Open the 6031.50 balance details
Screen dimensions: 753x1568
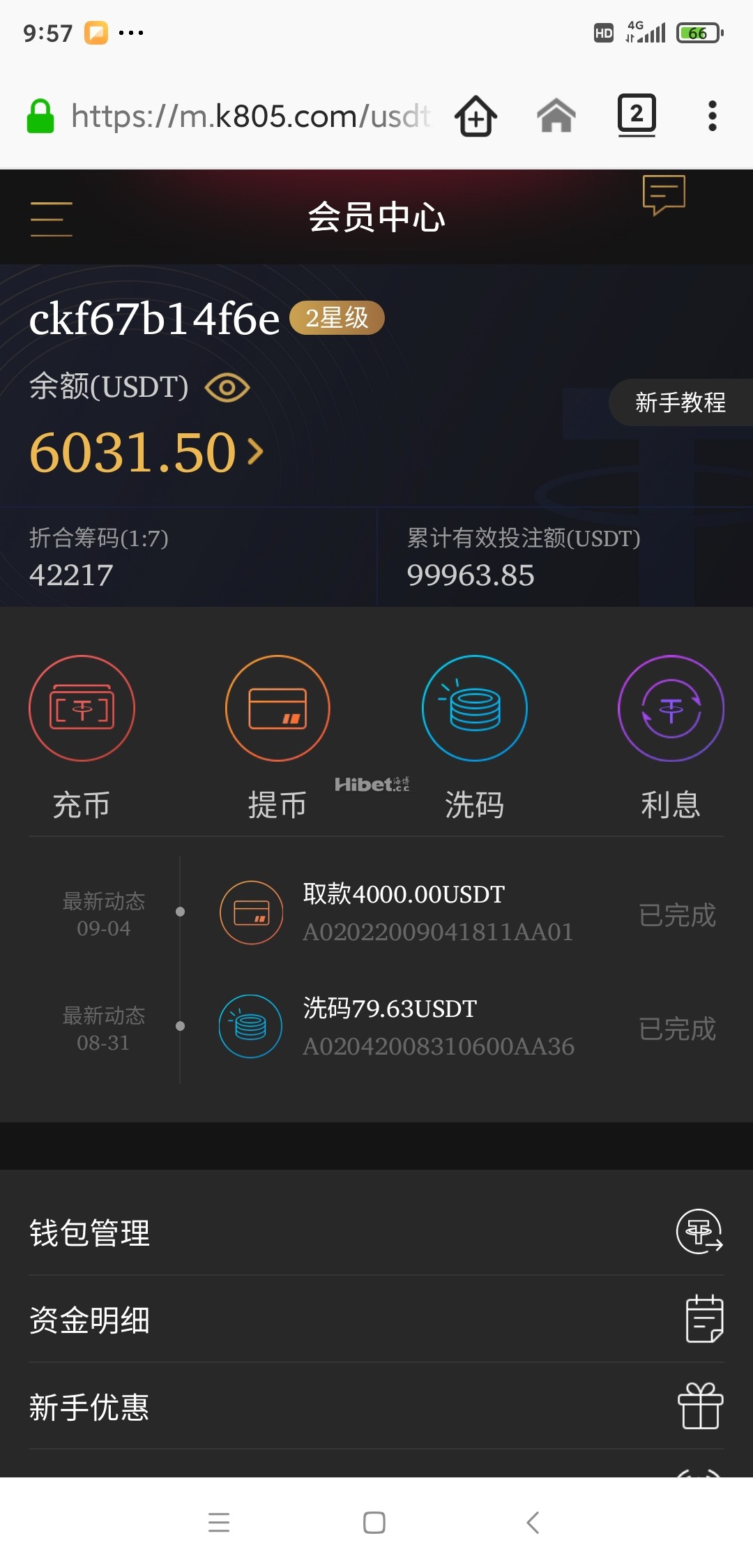[146, 452]
